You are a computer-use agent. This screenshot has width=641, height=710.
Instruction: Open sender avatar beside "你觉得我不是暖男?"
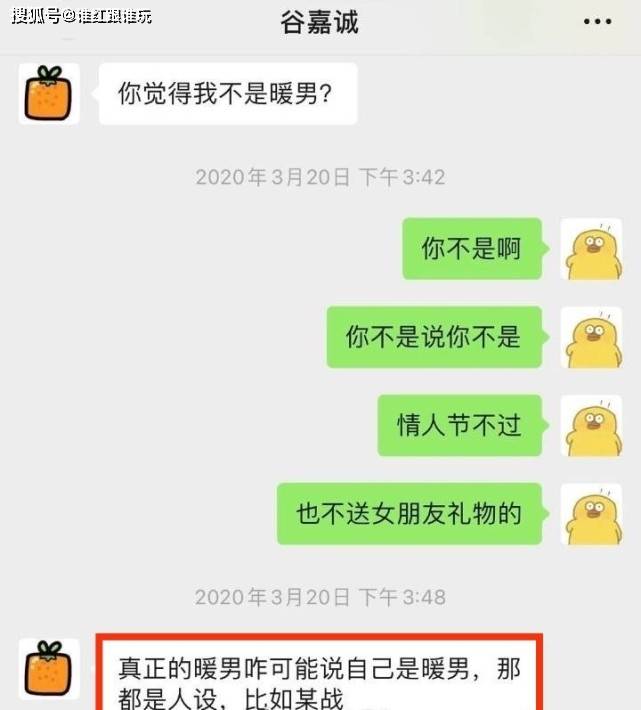(49, 94)
